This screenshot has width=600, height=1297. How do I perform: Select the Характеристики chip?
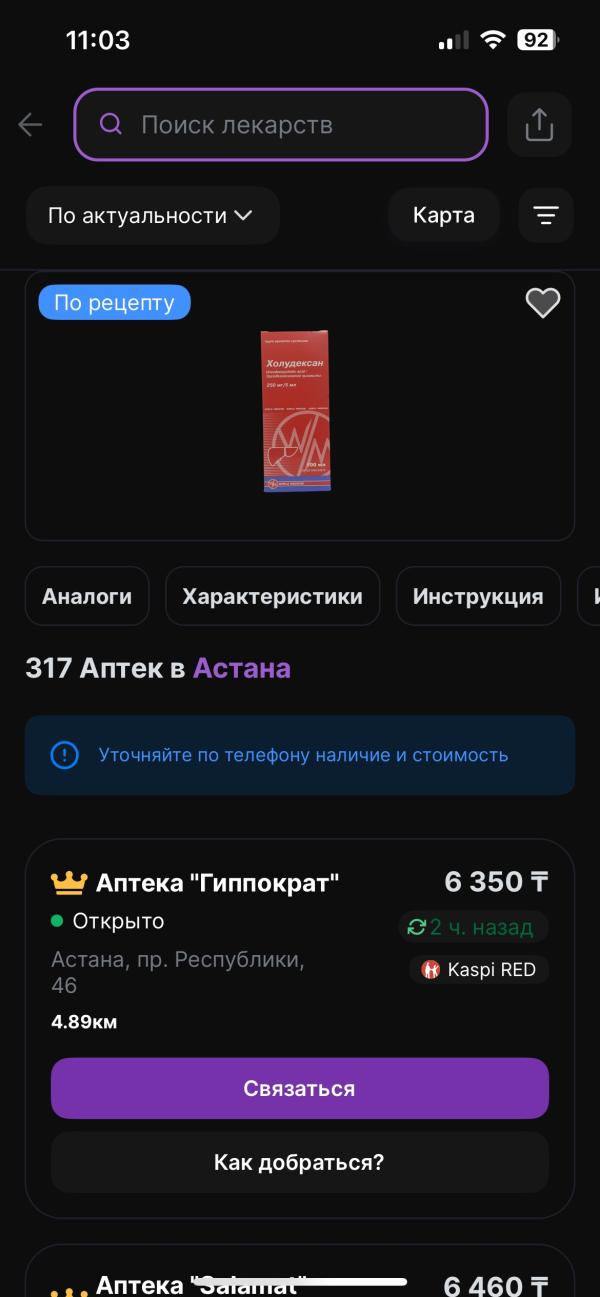[272, 597]
